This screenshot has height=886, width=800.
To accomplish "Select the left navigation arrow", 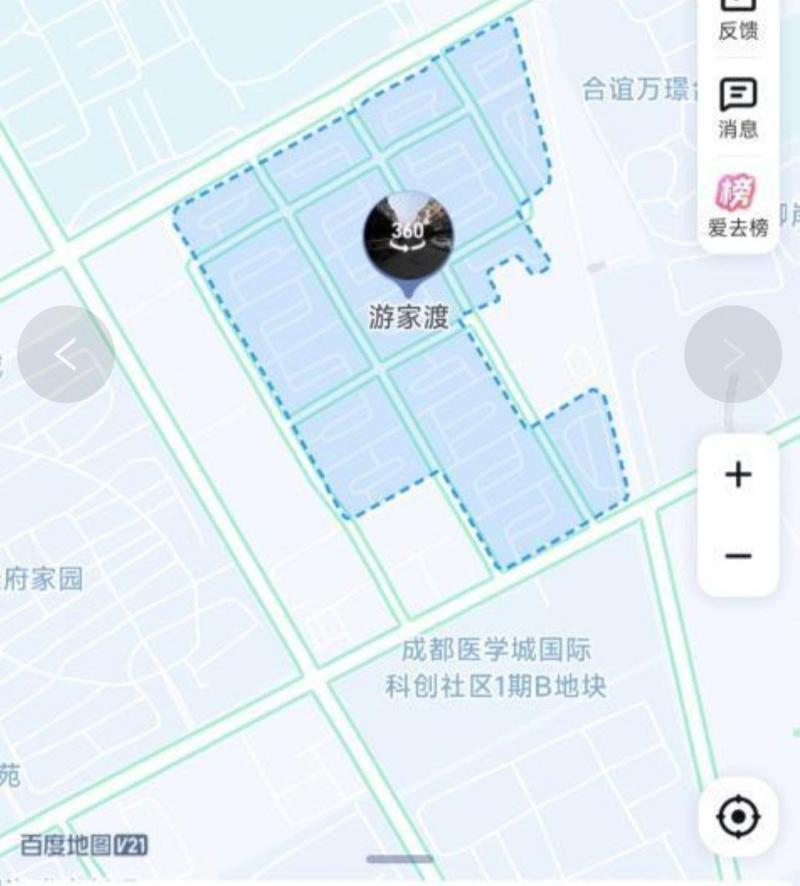I will pyautogui.click(x=66, y=352).
